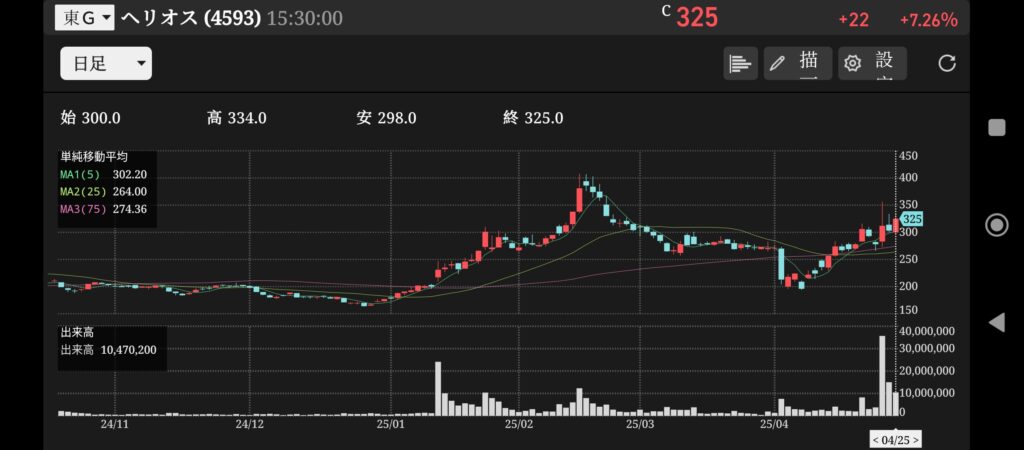This screenshot has height=450, width=1024.
Task: Tap the system back button
Action: click(996, 322)
